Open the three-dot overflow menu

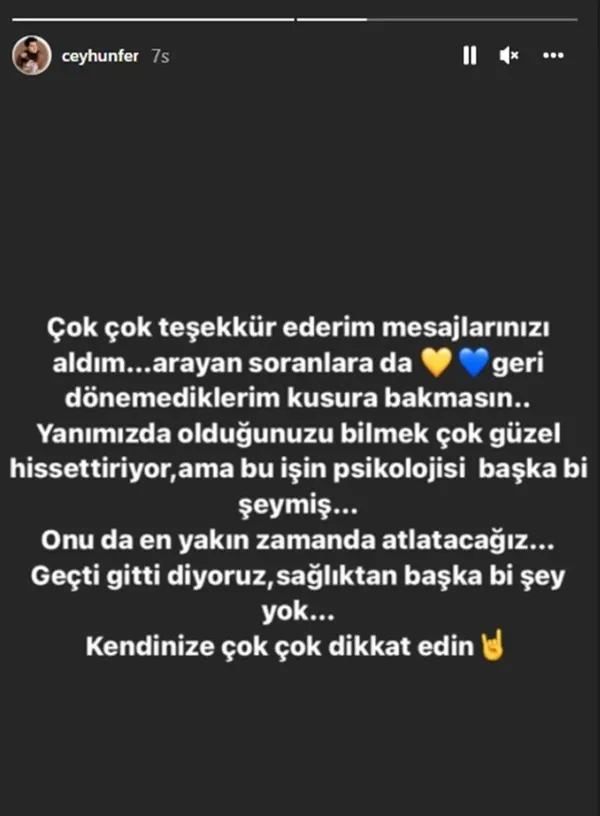[553, 56]
